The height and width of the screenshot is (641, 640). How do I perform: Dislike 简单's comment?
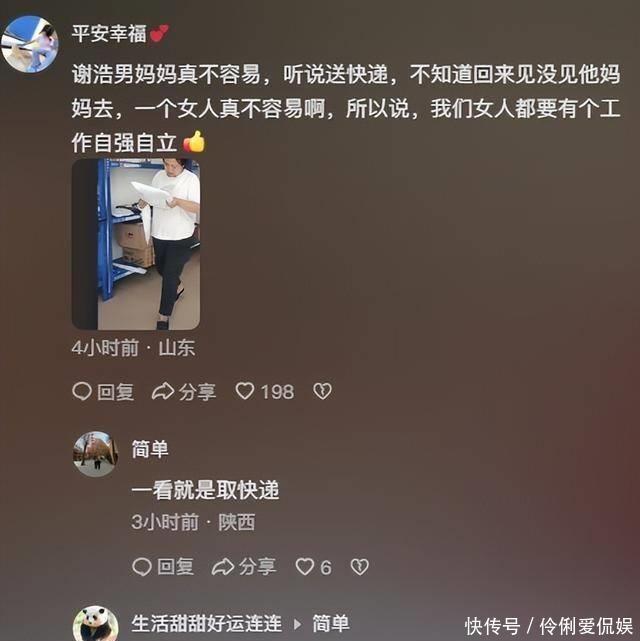tap(359, 567)
